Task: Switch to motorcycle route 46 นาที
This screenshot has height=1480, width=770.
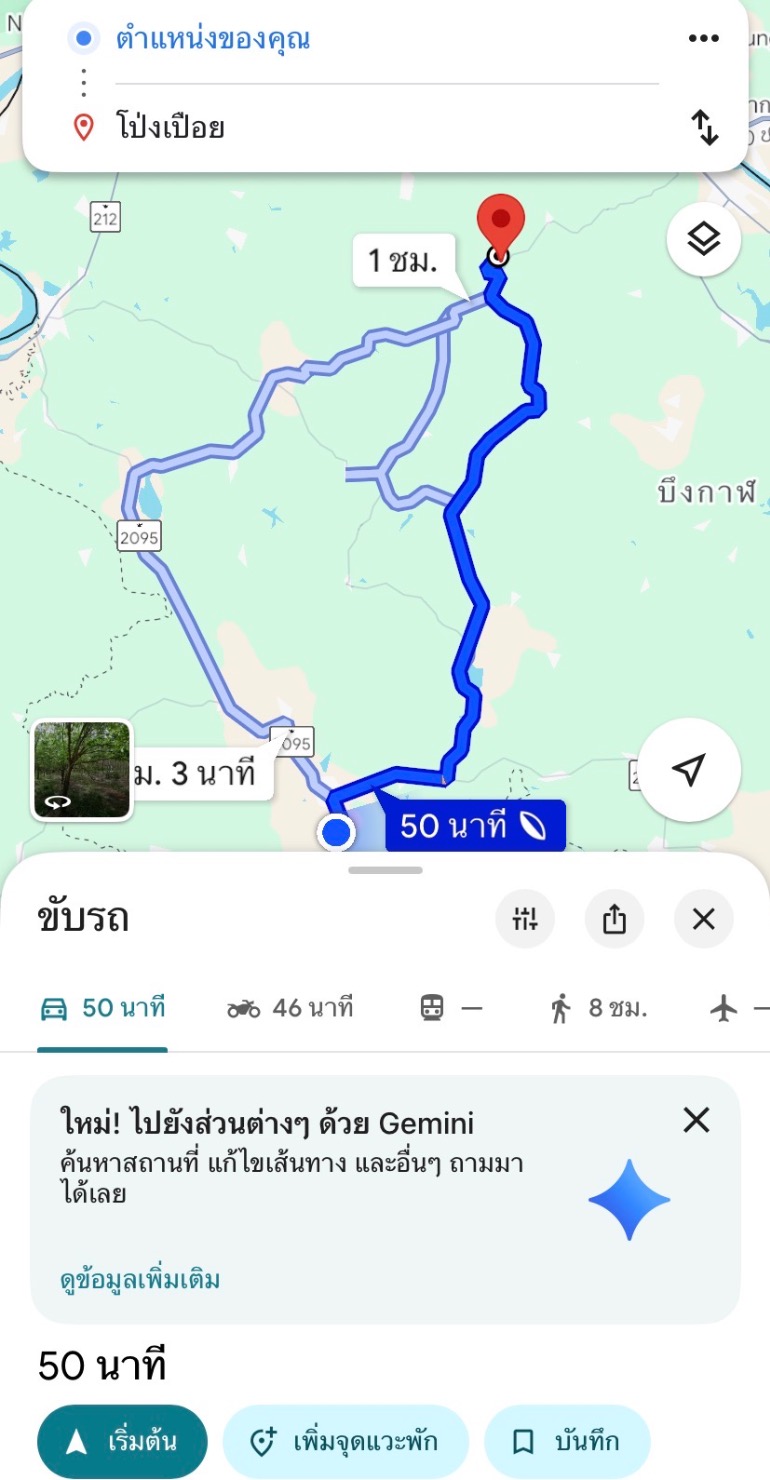Action: click(x=290, y=1008)
